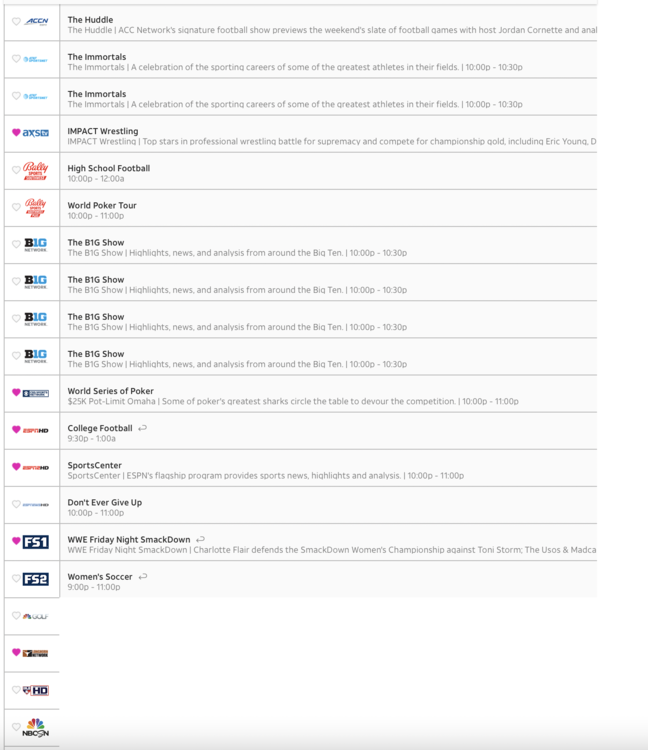Open SportsCenter program listing
Image resolution: width=648 pixels, height=750 pixels.
[94, 465]
